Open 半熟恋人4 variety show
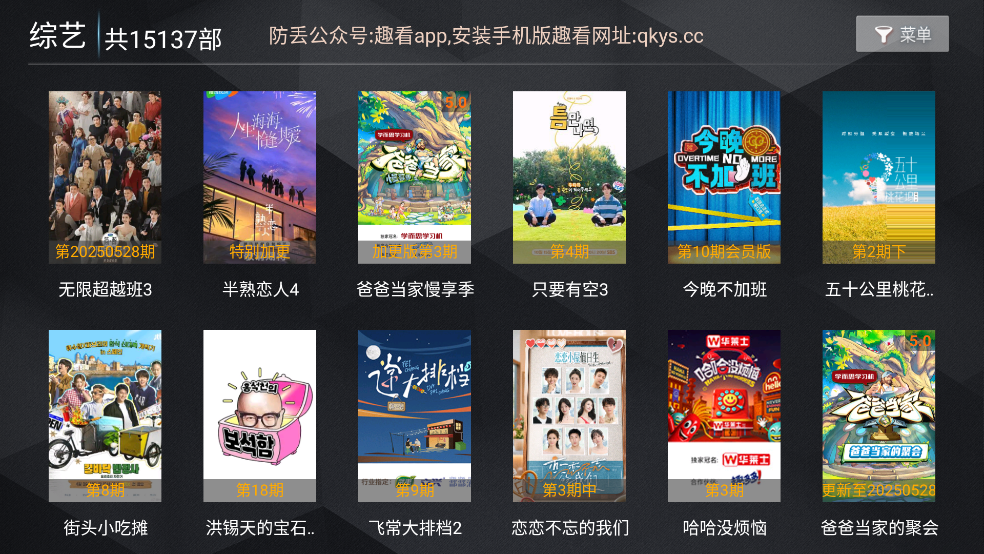 pyautogui.click(x=260, y=178)
